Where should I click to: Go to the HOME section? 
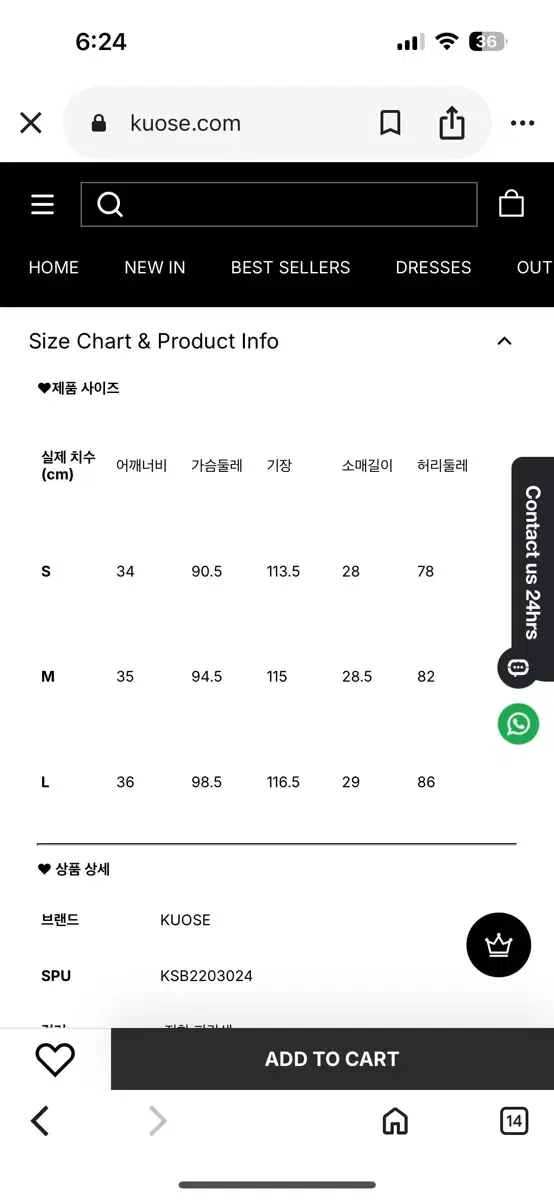(53, 267)
